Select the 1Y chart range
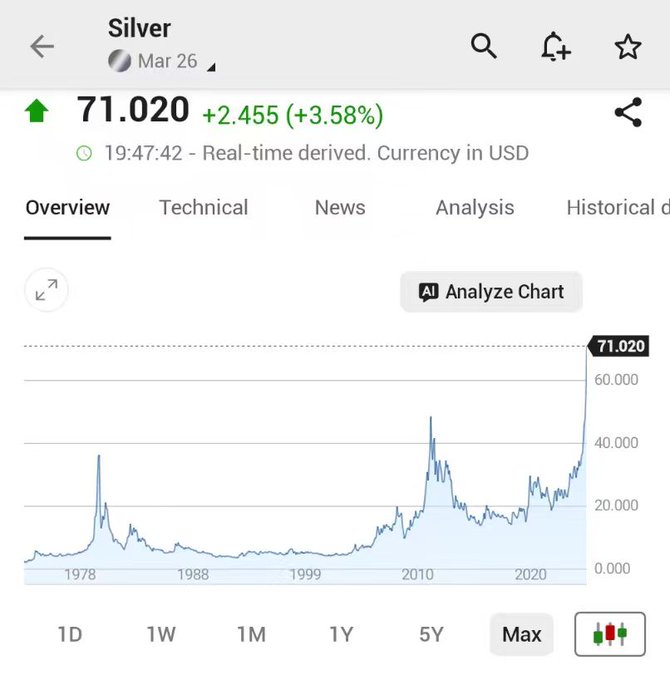The height and width of the screenshot is (680, 670). 341,634
